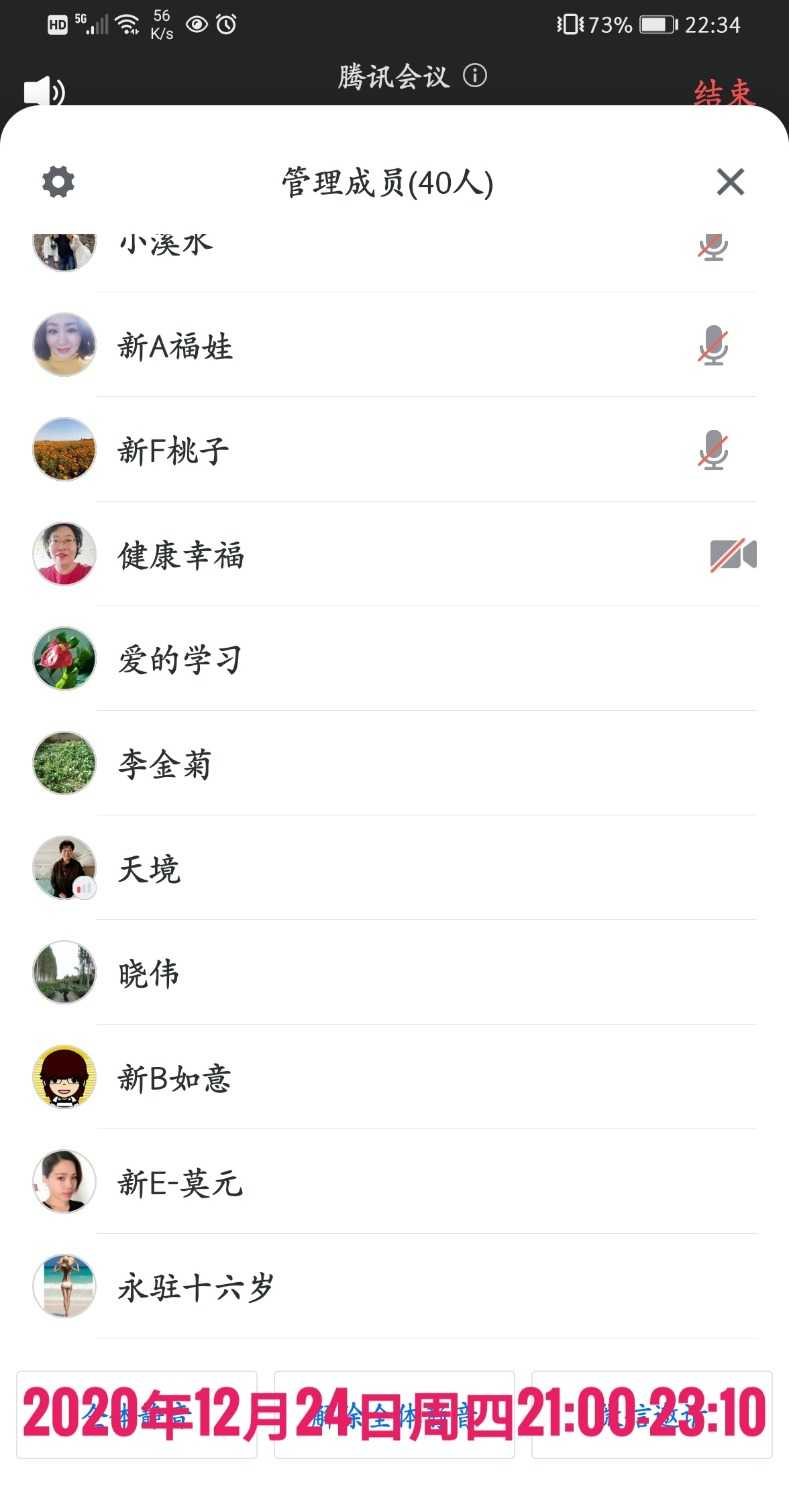Tap the info icon beside 腾讯会议 title
Viewport: 789px width, 1500px height.
[475, 76]
